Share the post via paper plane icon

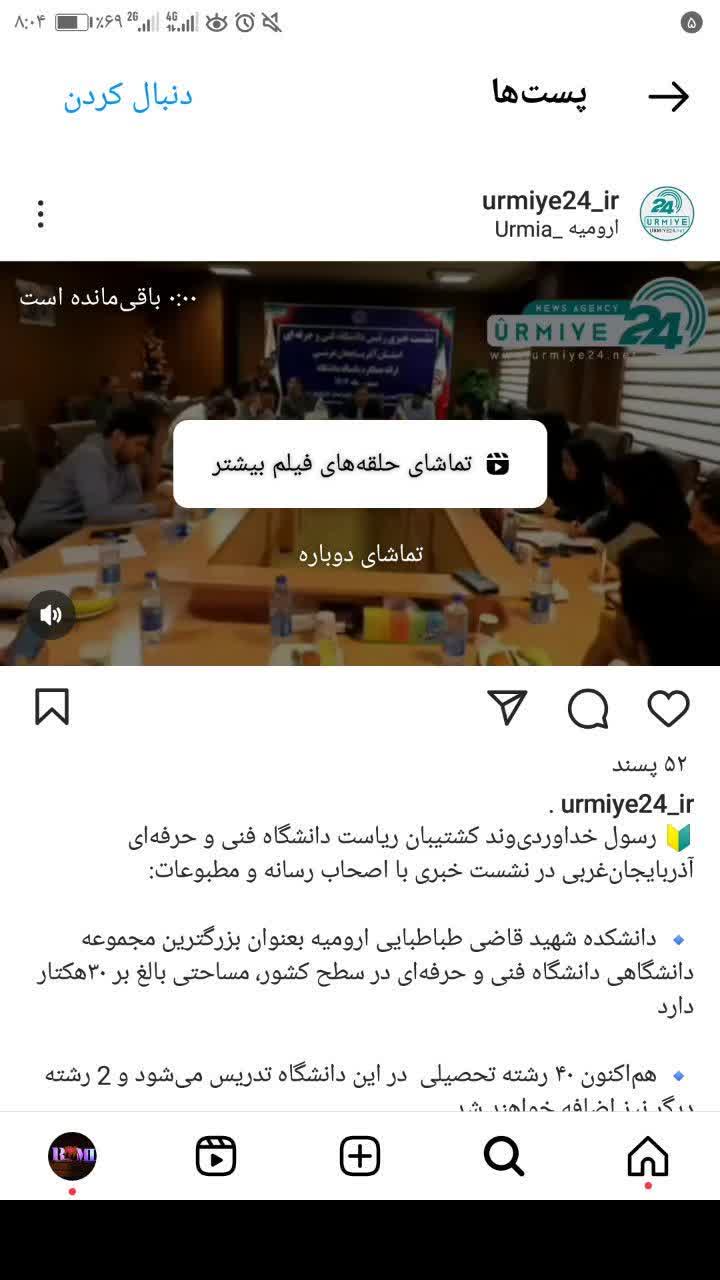[x=508, y=707]
